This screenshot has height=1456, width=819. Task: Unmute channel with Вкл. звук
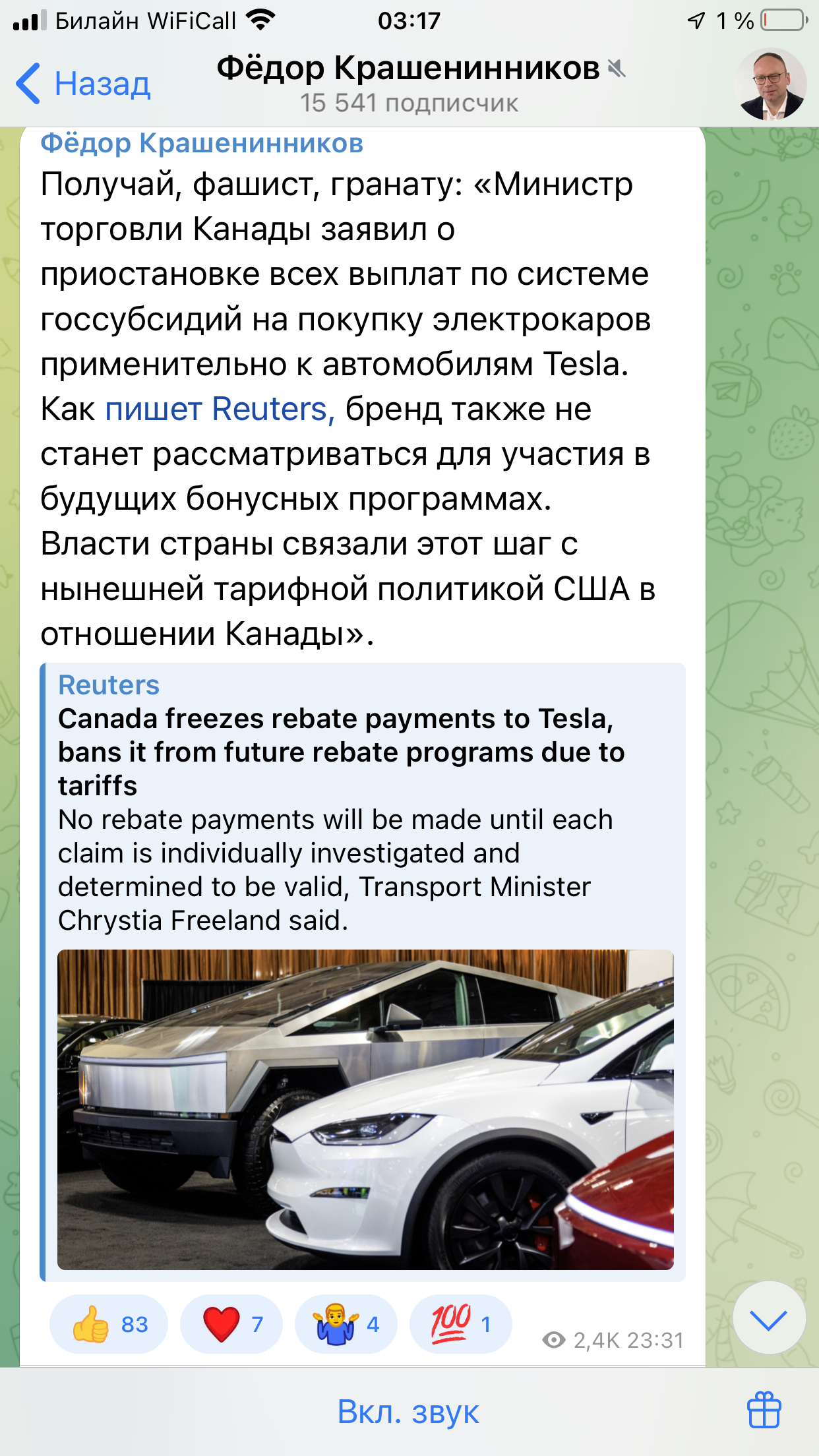[408, 1412]
